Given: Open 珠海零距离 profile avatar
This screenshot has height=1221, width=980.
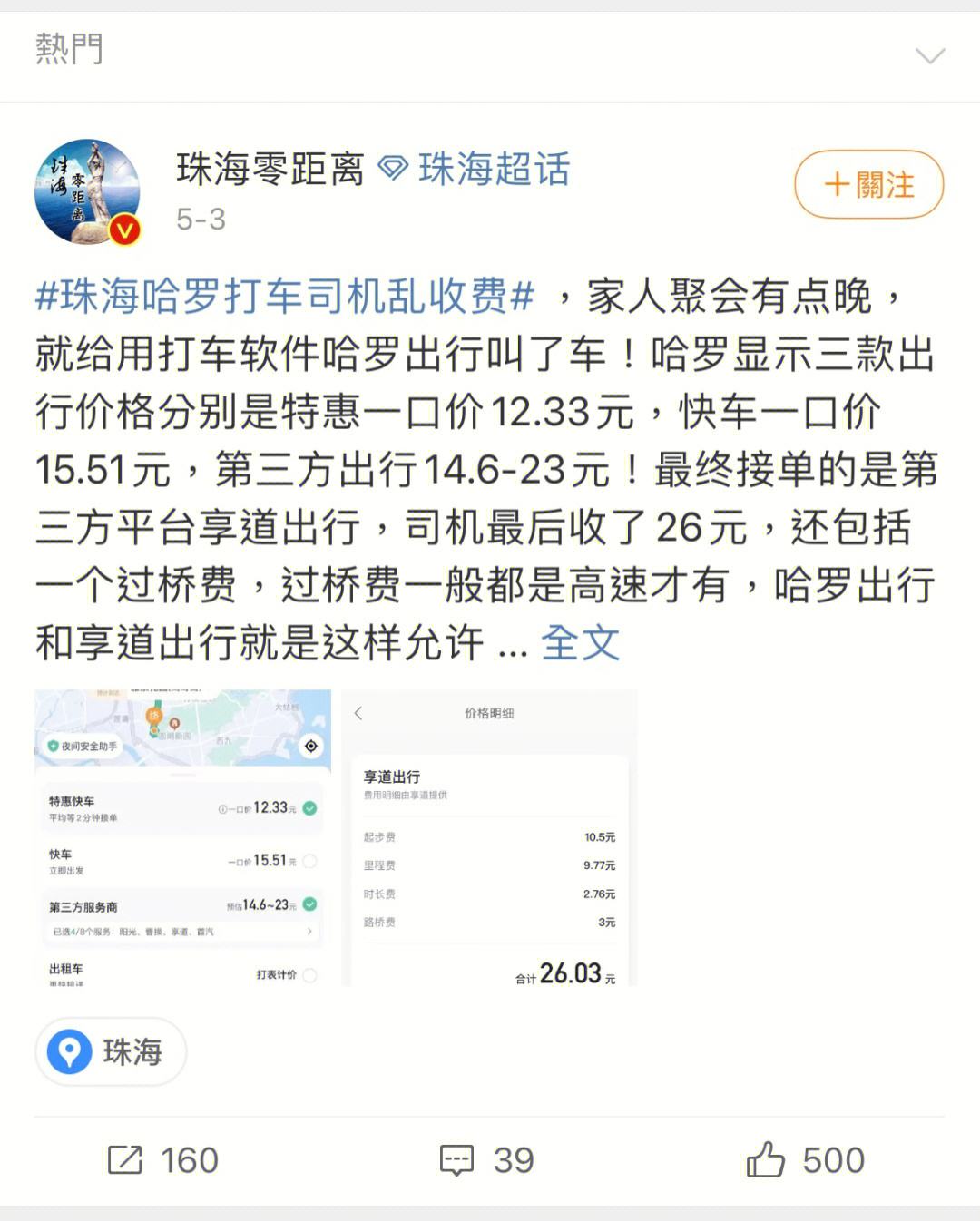Looking at the screenshot, I should click(x=87, y=192).
